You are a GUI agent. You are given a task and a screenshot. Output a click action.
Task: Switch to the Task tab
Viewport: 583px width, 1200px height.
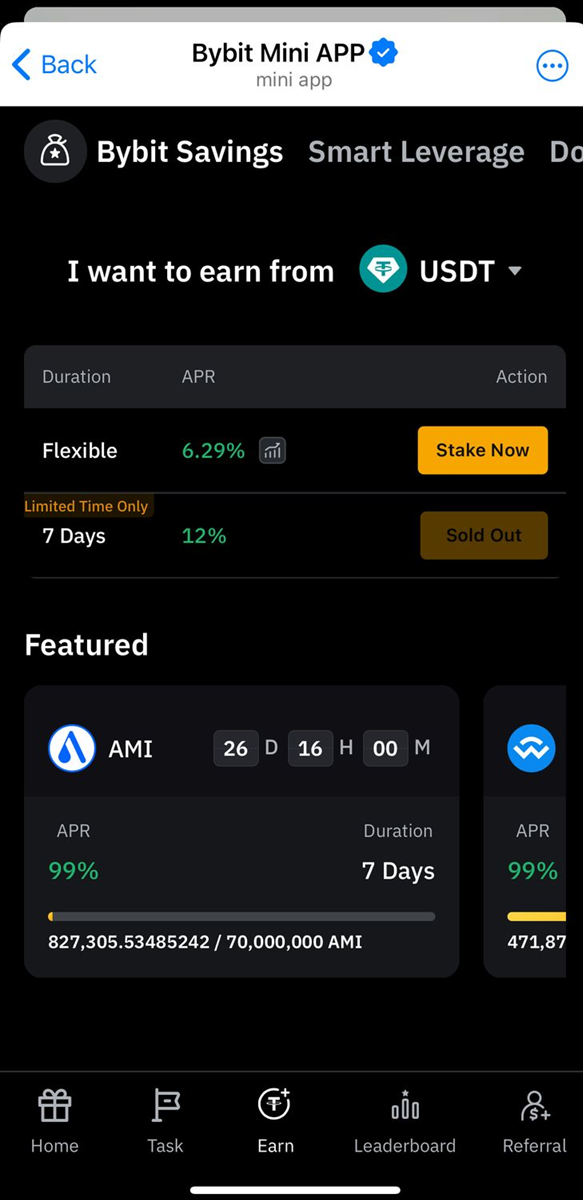point(165,1121)
